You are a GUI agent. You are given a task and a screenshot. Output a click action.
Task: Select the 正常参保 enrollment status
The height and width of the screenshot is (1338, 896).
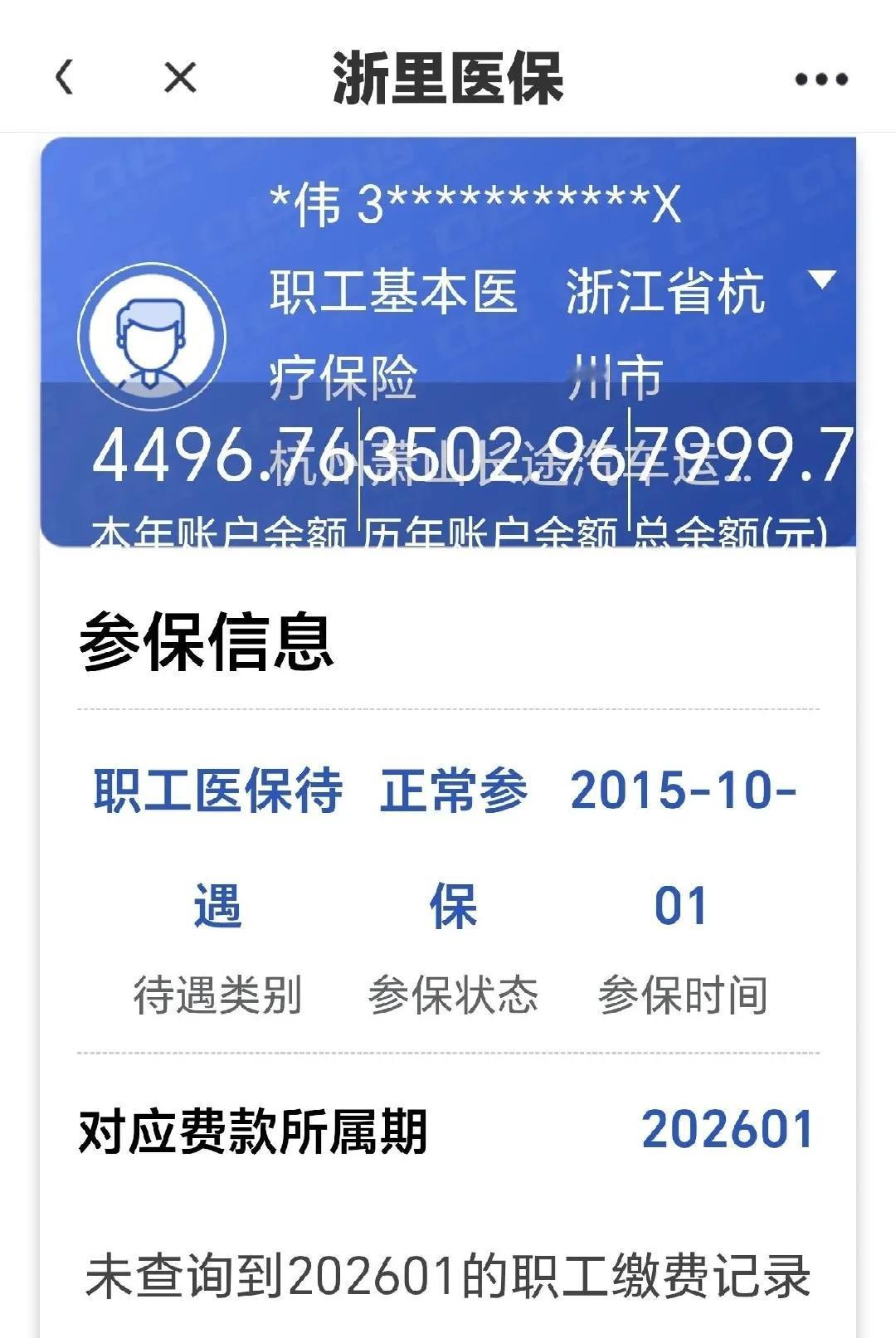pyautogui.click(x=452, y=846)
